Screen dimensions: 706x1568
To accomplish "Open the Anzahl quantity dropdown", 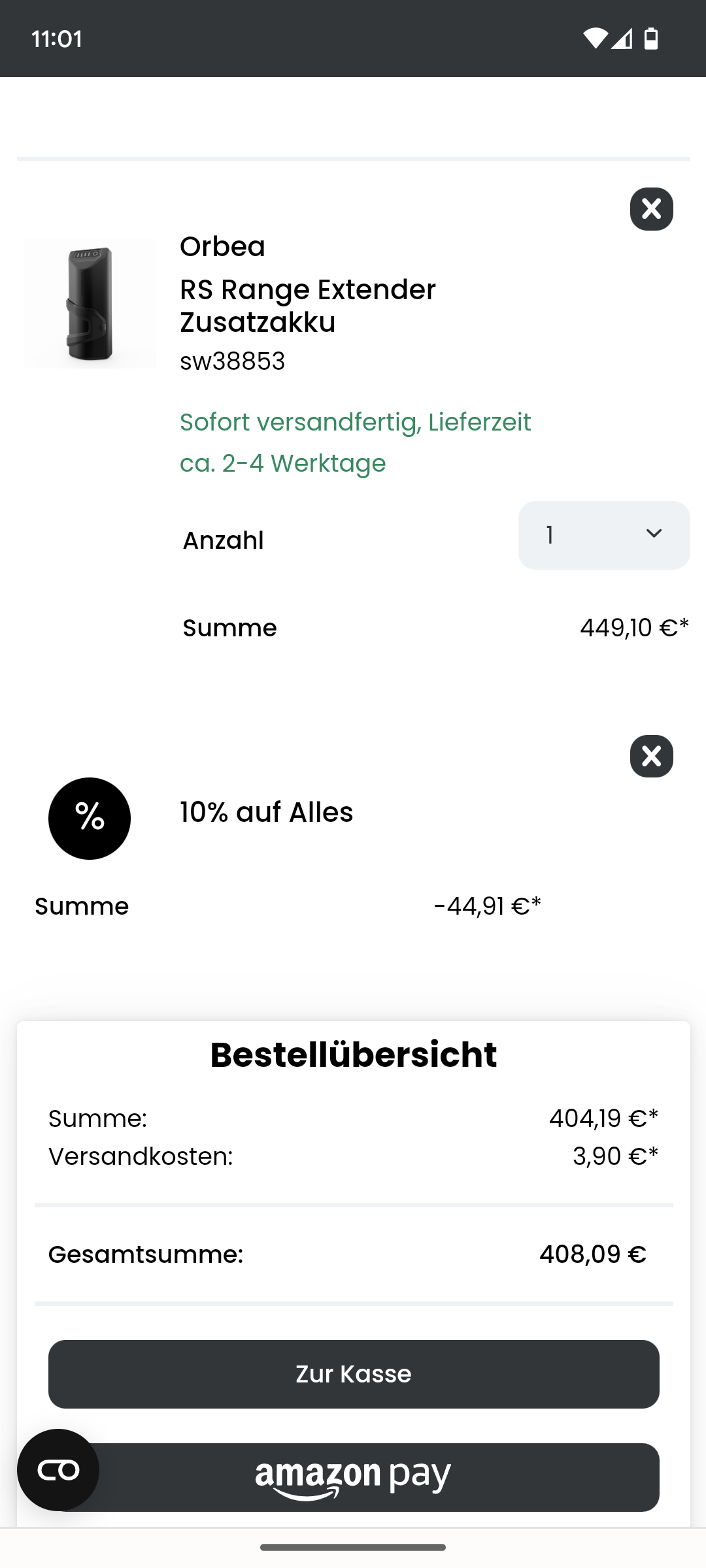I will click(x=604, y=535).
